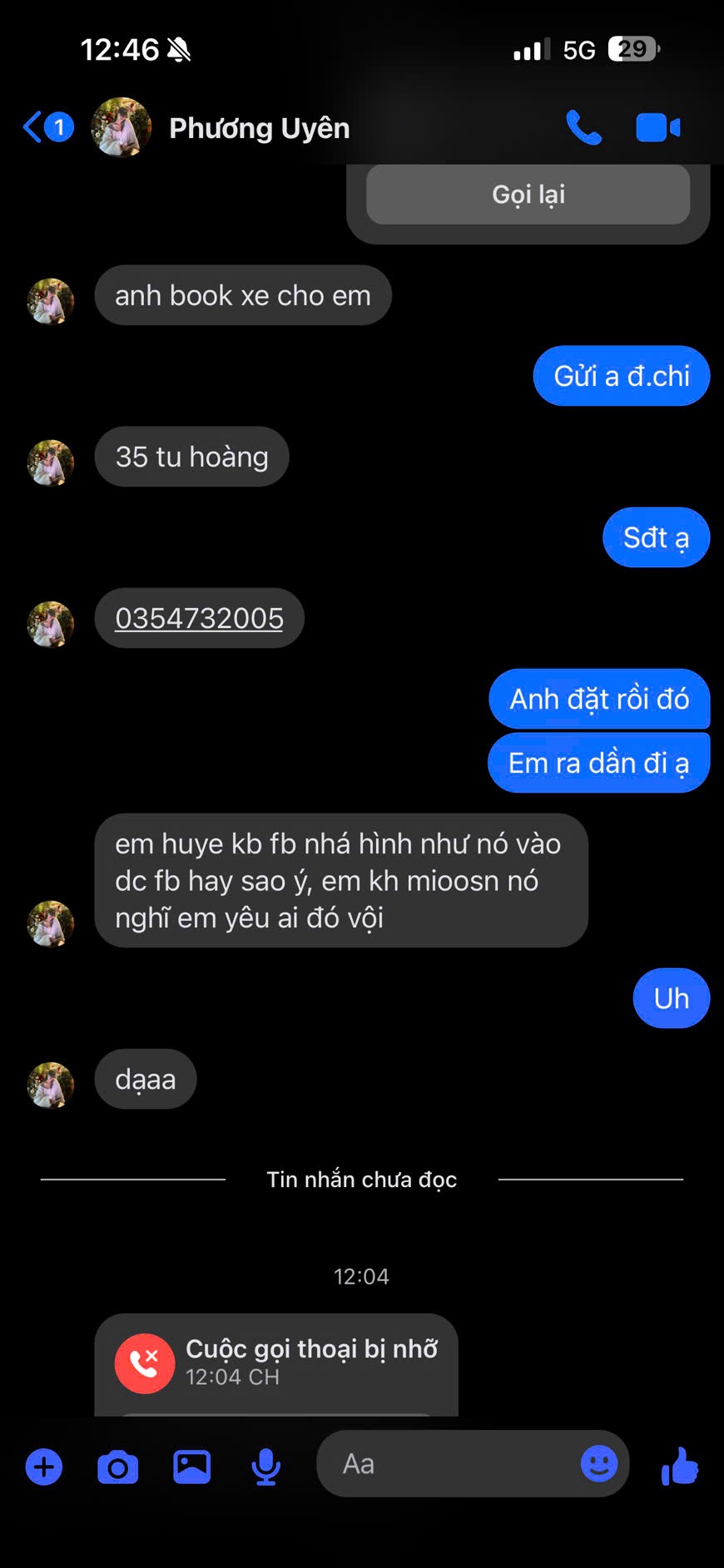
Task: Send a thumbs-up like
Action: coord(680,1466)
